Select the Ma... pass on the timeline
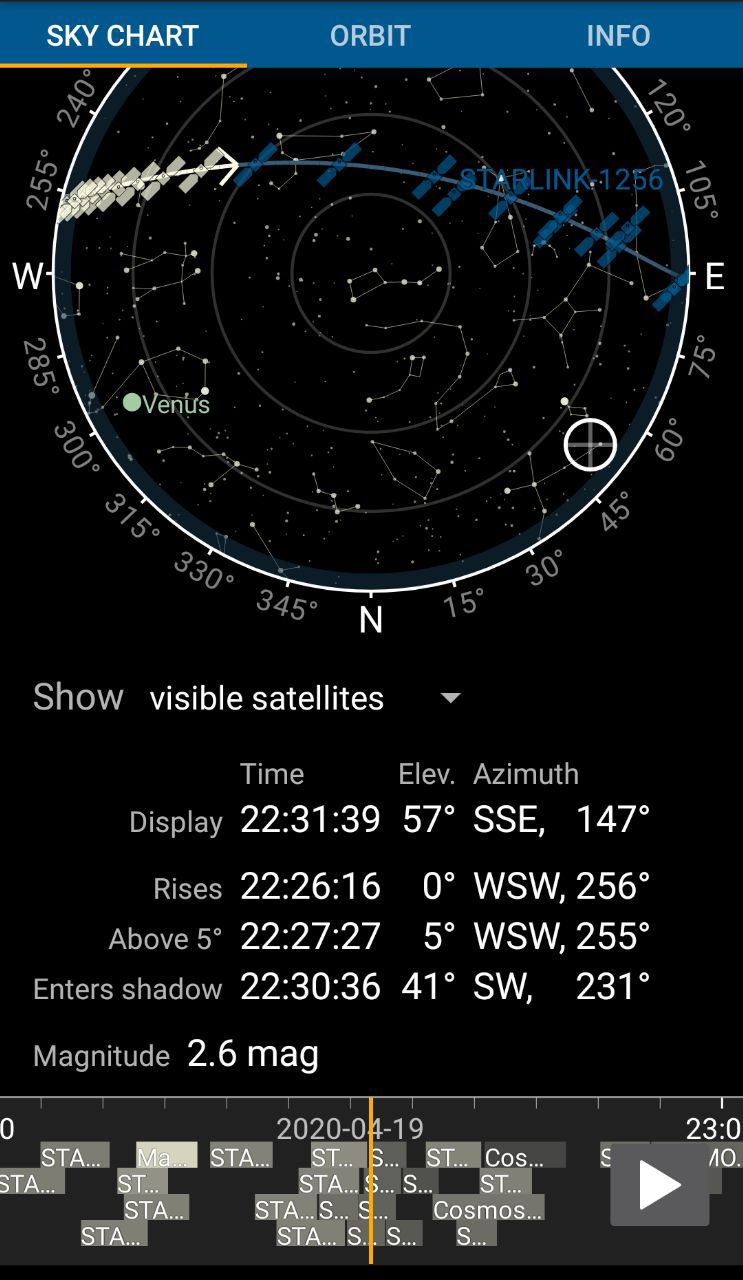Viewport: 743px width, 1280px height. 167,1156
